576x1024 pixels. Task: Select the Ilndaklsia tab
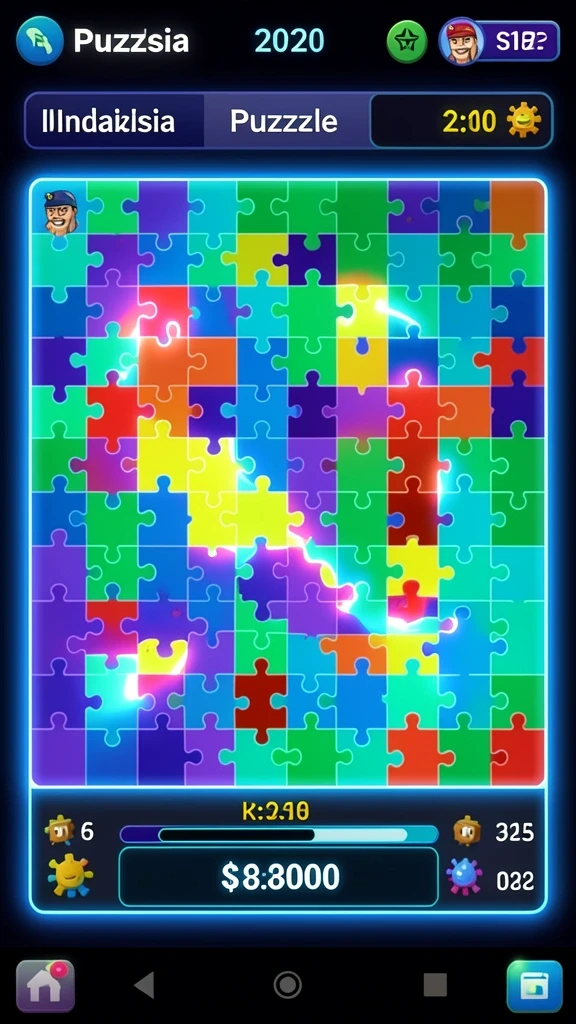tap(108, 121)
